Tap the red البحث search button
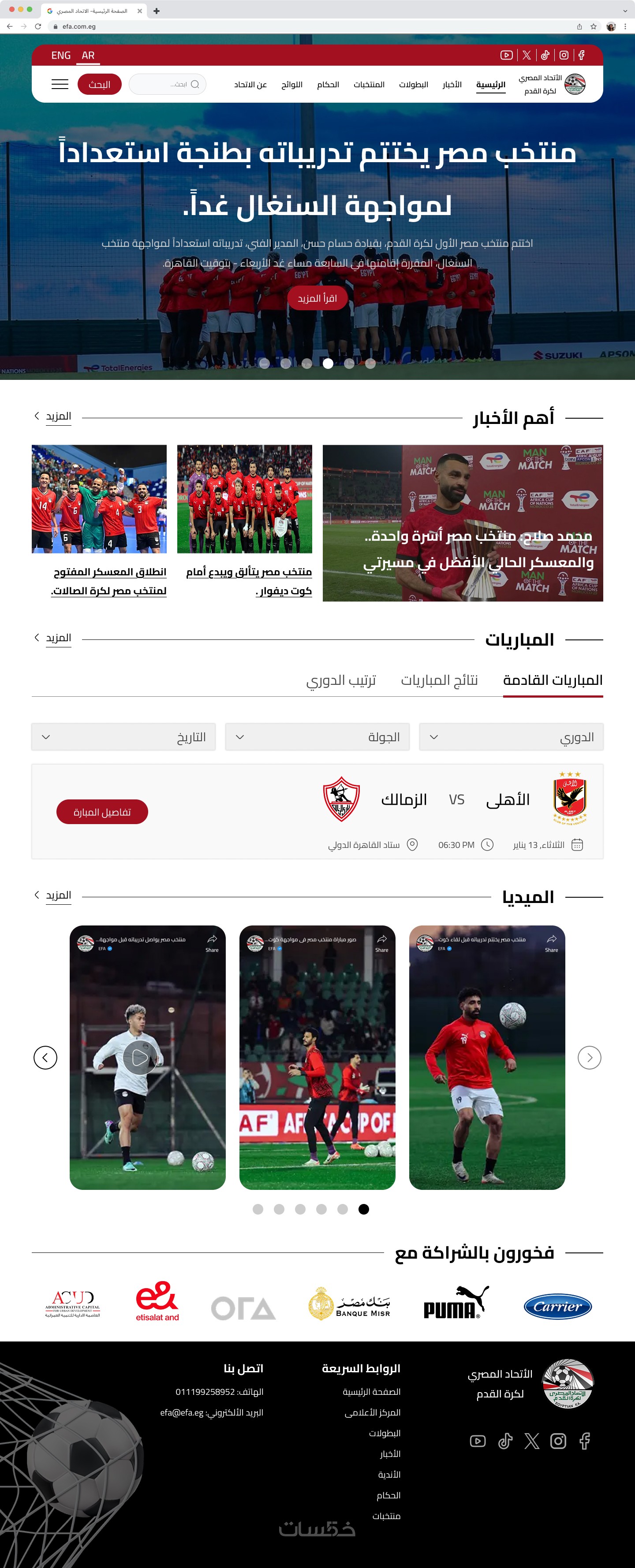The height and width of the screenshot is (1568, 635). tap(99, 84)
